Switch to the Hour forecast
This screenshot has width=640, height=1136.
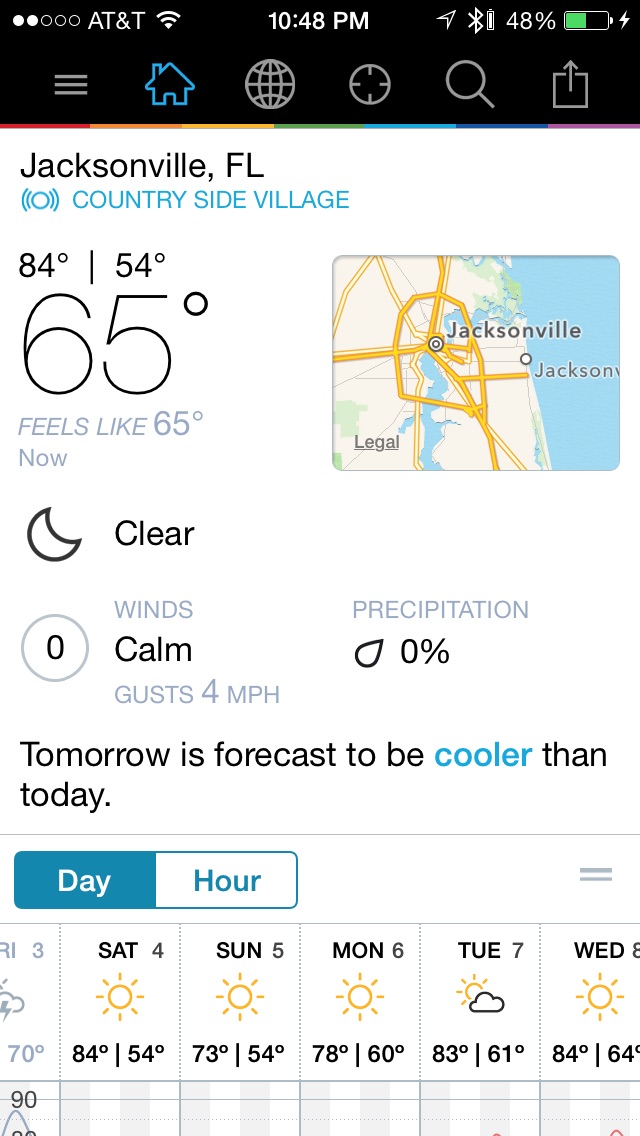pos(227,880)
